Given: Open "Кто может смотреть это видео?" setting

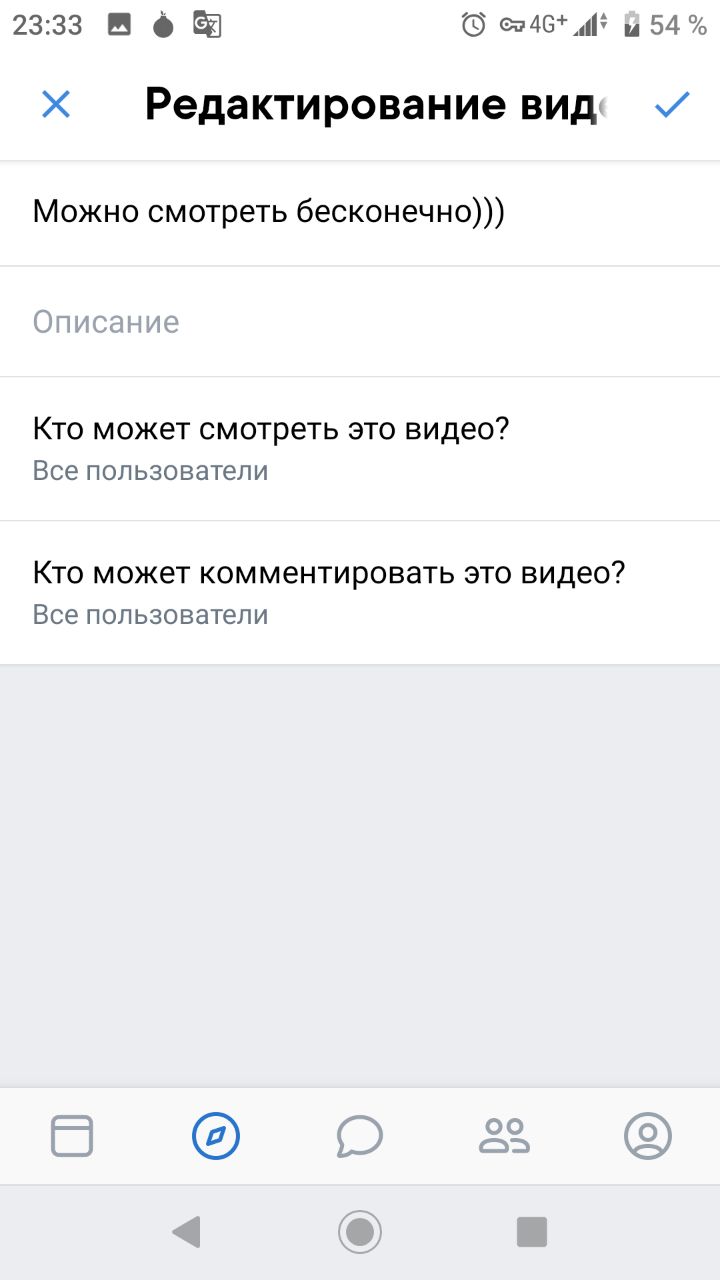Looking at the screenshot, I should point(360,448).
